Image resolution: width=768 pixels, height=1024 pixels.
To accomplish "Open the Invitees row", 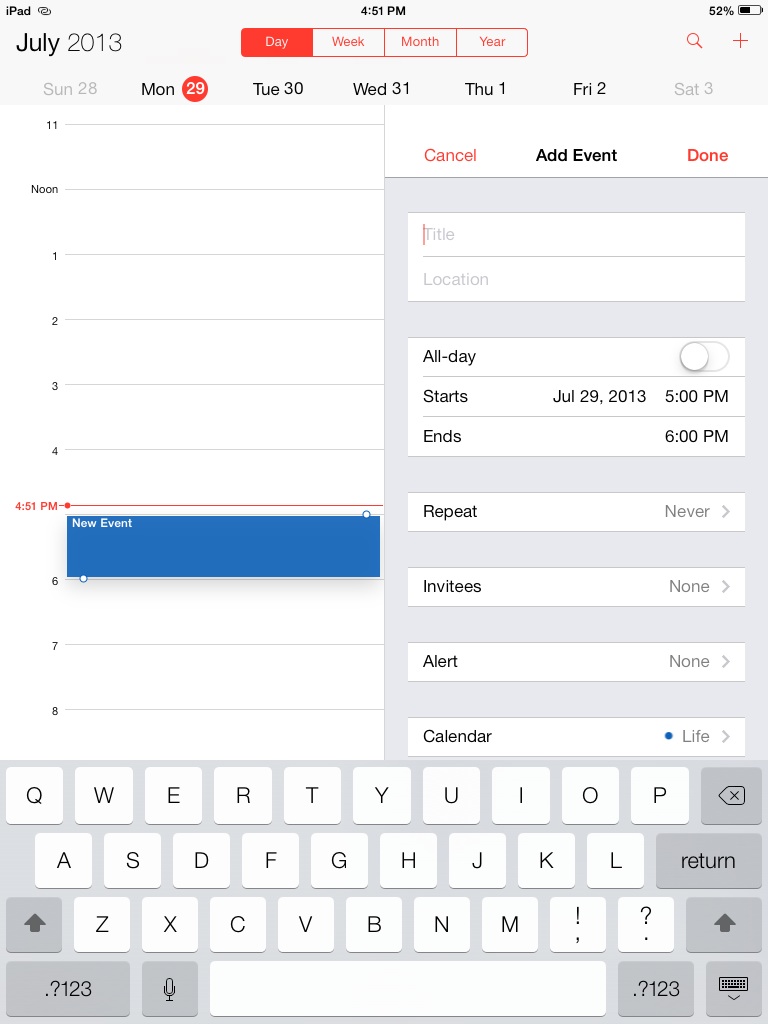I will click(576, 586).
